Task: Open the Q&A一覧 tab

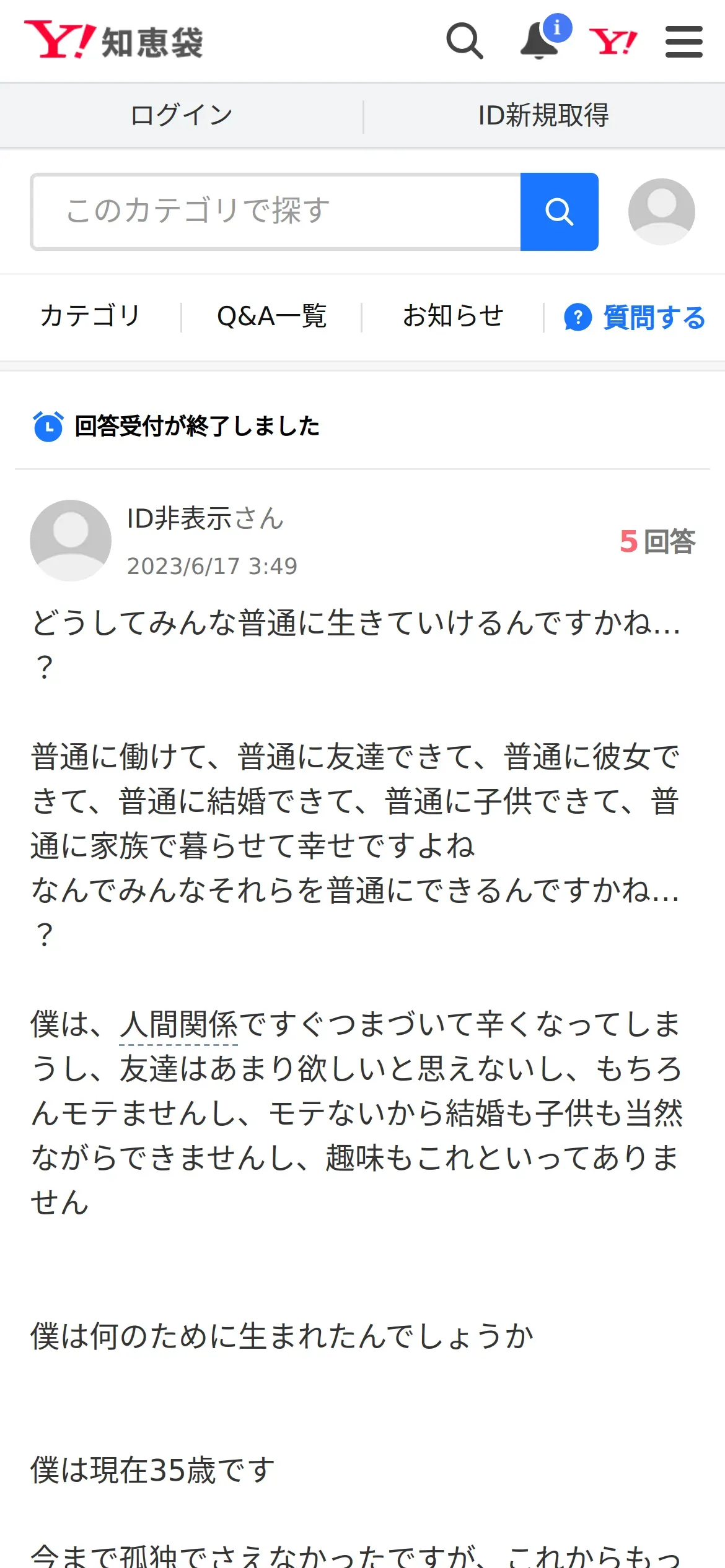Action: [271, 316]
